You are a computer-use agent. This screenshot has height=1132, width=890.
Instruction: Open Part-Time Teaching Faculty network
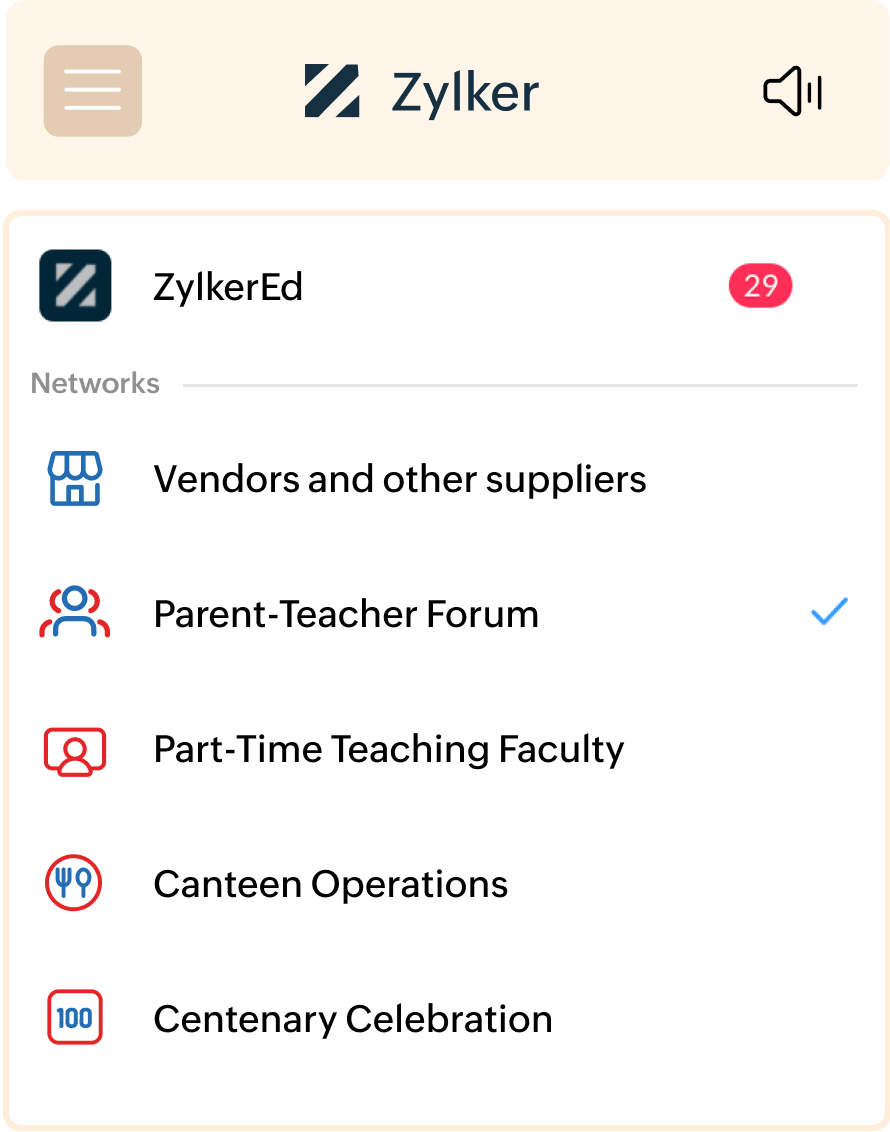[388, 750]
